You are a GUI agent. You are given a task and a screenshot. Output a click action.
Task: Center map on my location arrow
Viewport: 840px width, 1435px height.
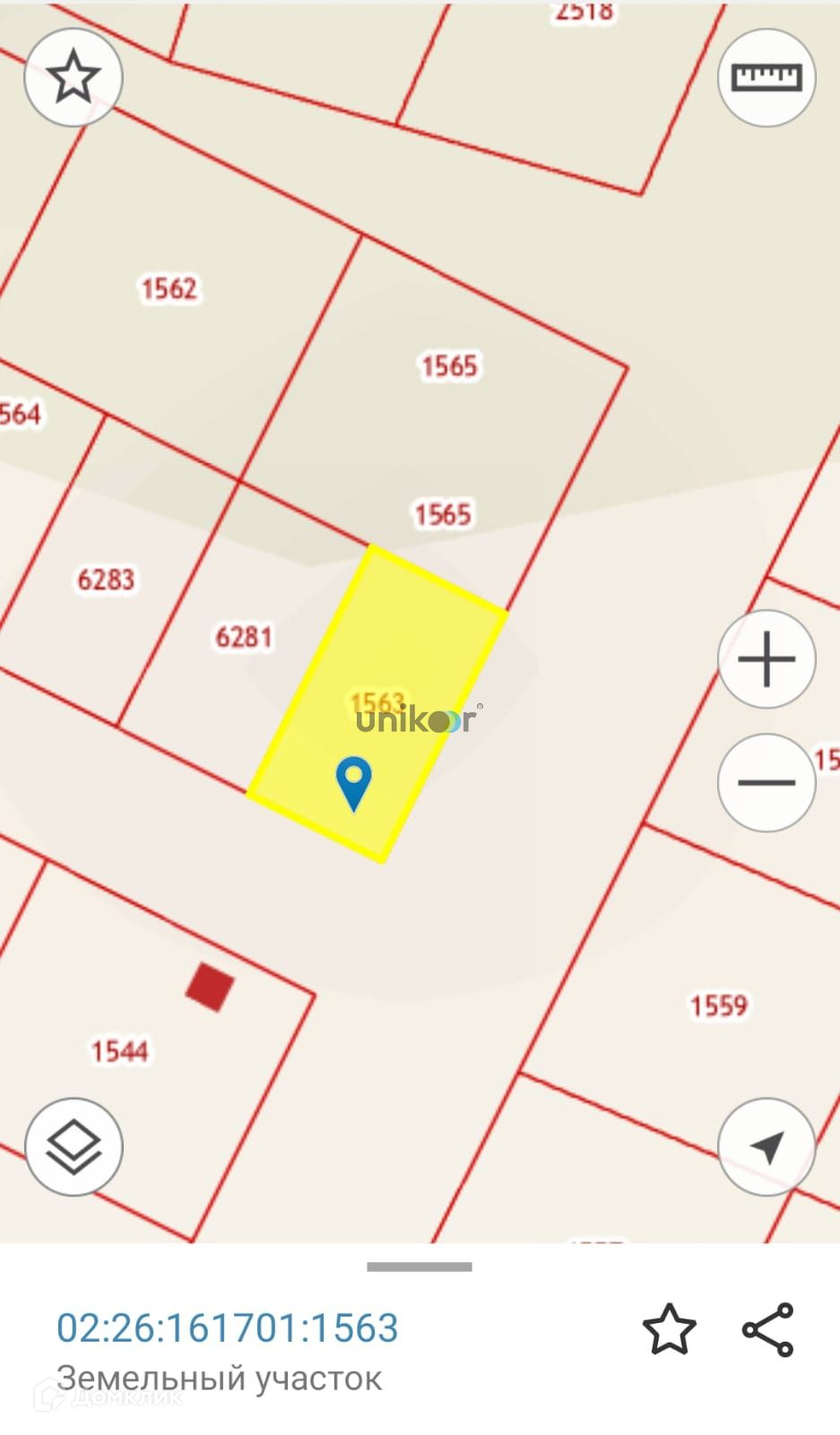pyautogui.click(x=766, y=1146)
